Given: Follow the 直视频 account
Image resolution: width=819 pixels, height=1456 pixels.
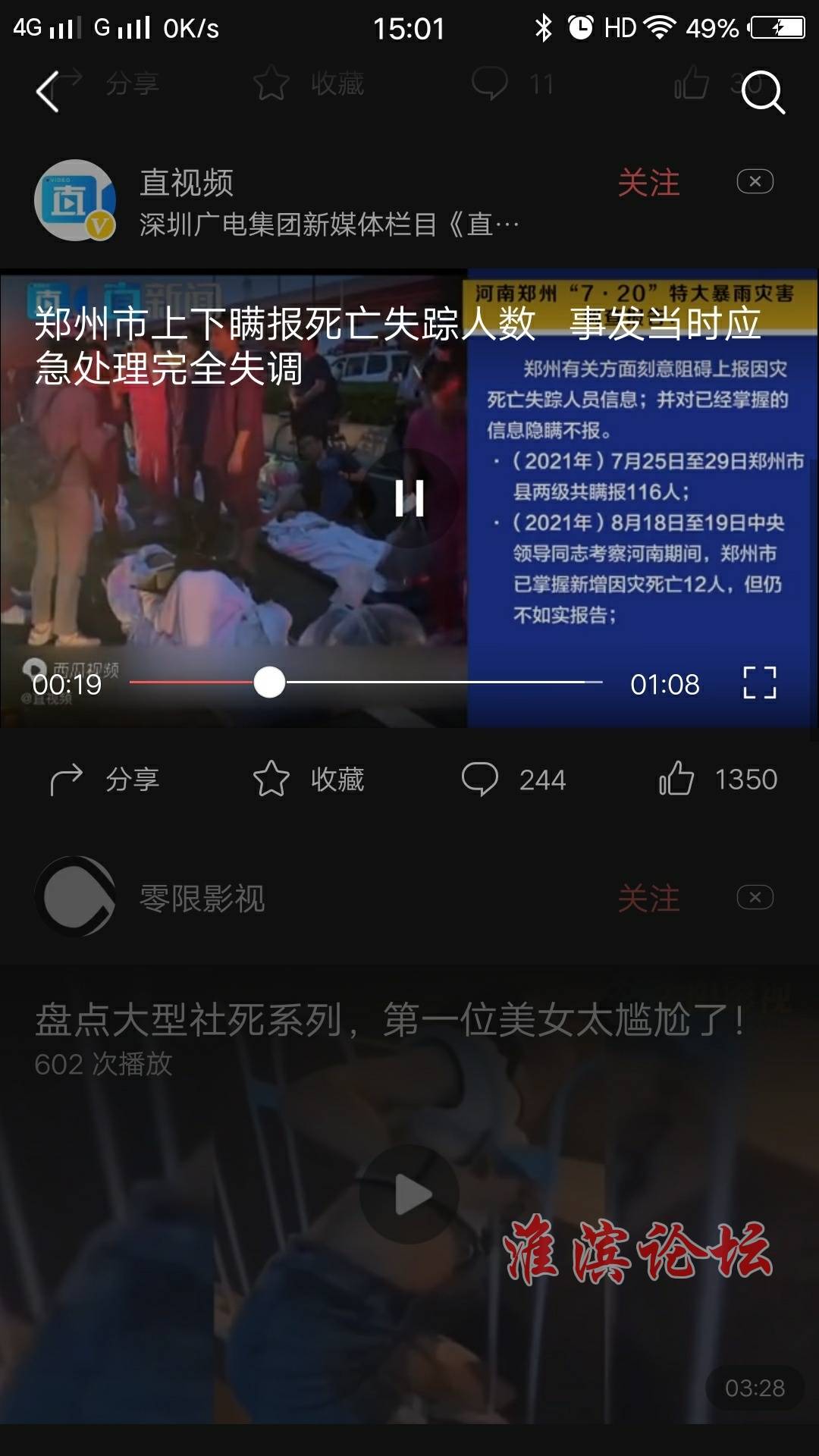Looking at the screenshot, I should (648, 184).
